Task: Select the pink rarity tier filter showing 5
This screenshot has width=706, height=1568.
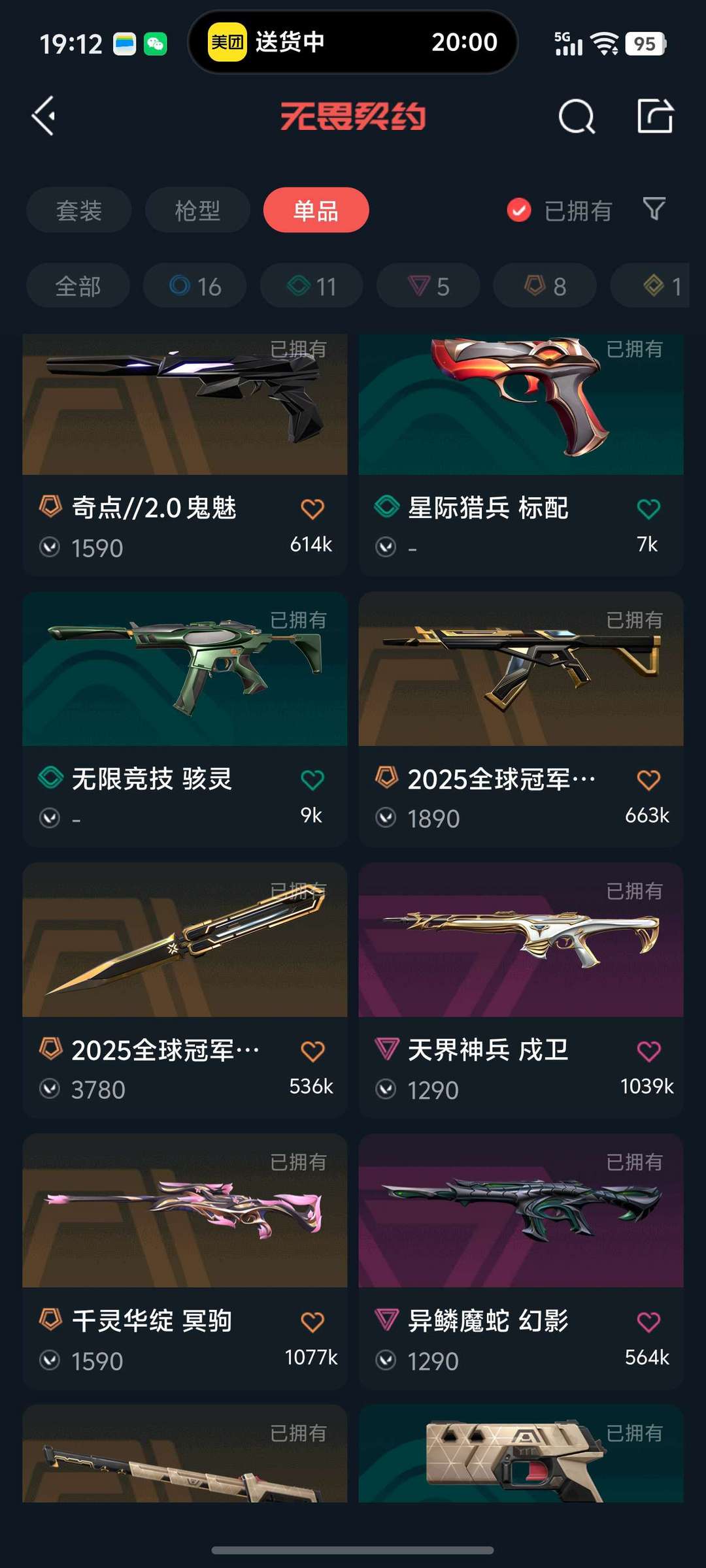Action: 428,286
